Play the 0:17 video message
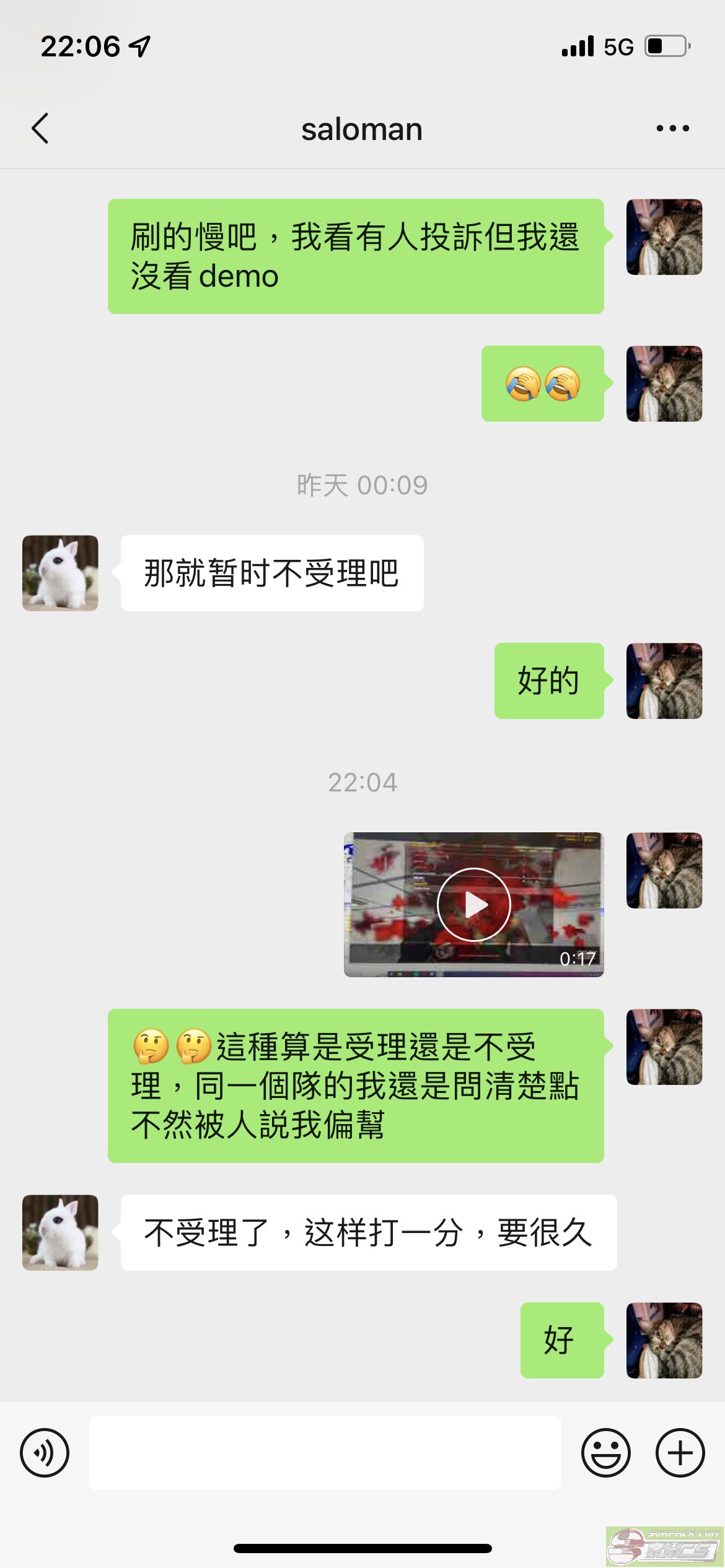 [473, 904]
